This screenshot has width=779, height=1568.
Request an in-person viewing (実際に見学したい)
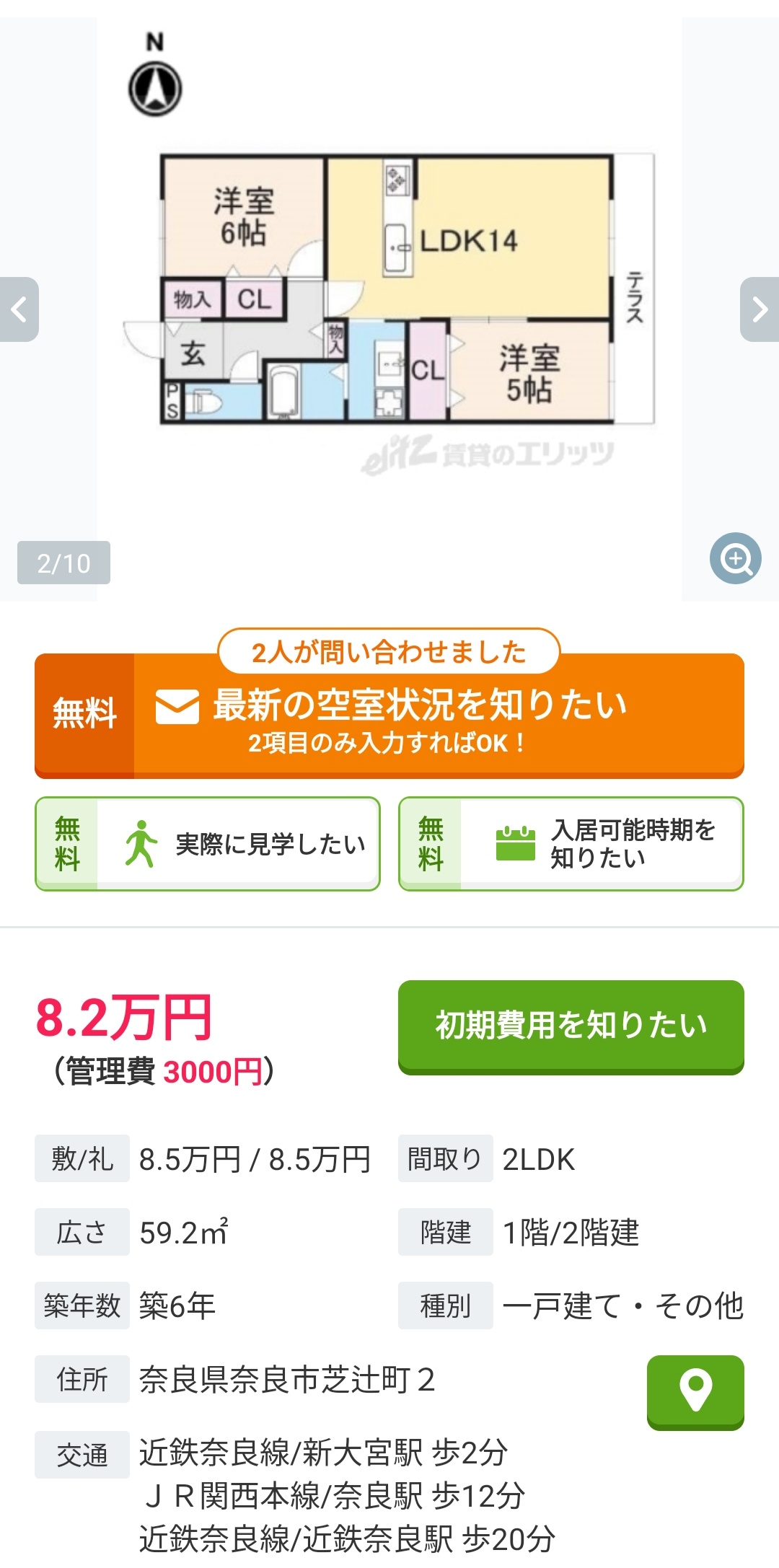(208, 844)
